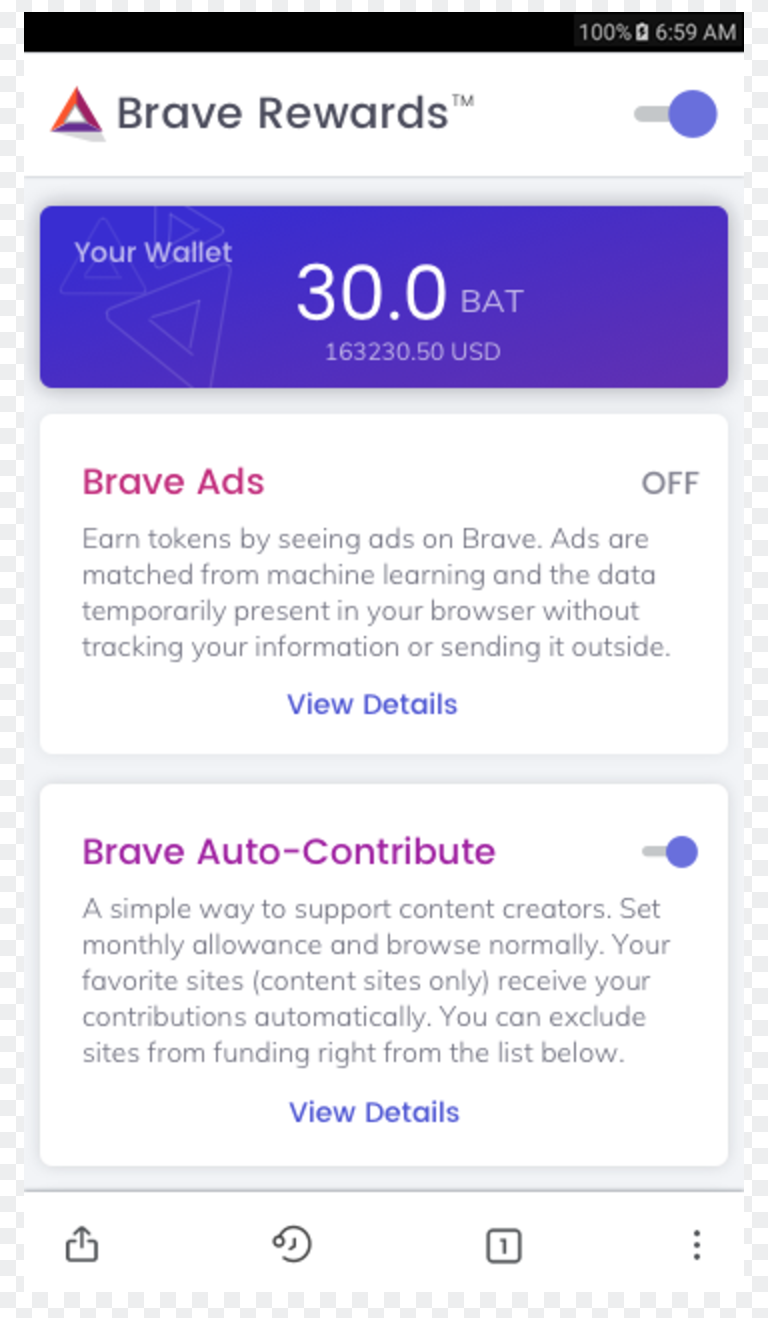The width and height of the screenshot is (768, 1318).
Task: Tap the share icon in bottom toolbar
Action: point(82,1245)
